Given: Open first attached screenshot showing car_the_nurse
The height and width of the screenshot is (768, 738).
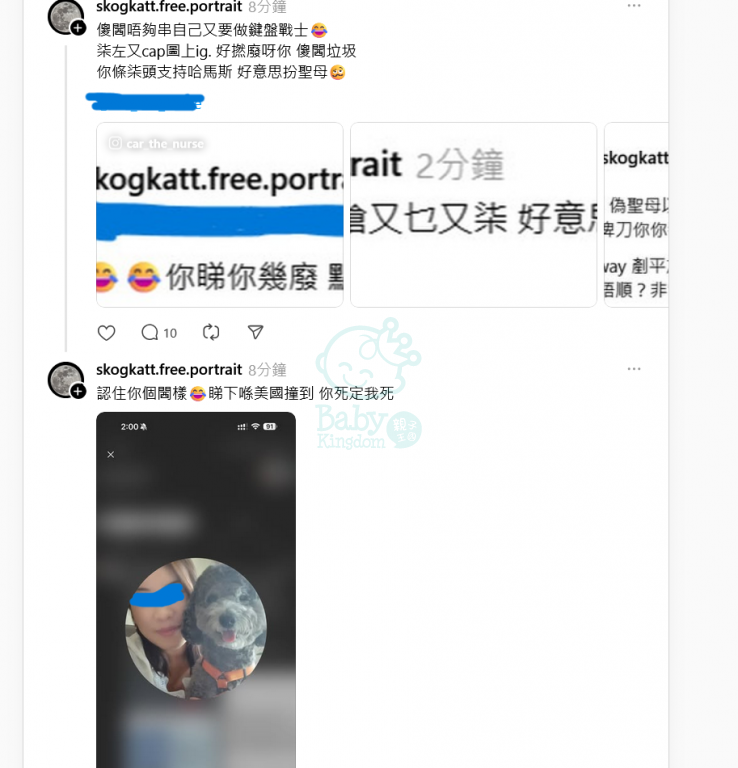Looking at the screenshot, I should point(220,215).
